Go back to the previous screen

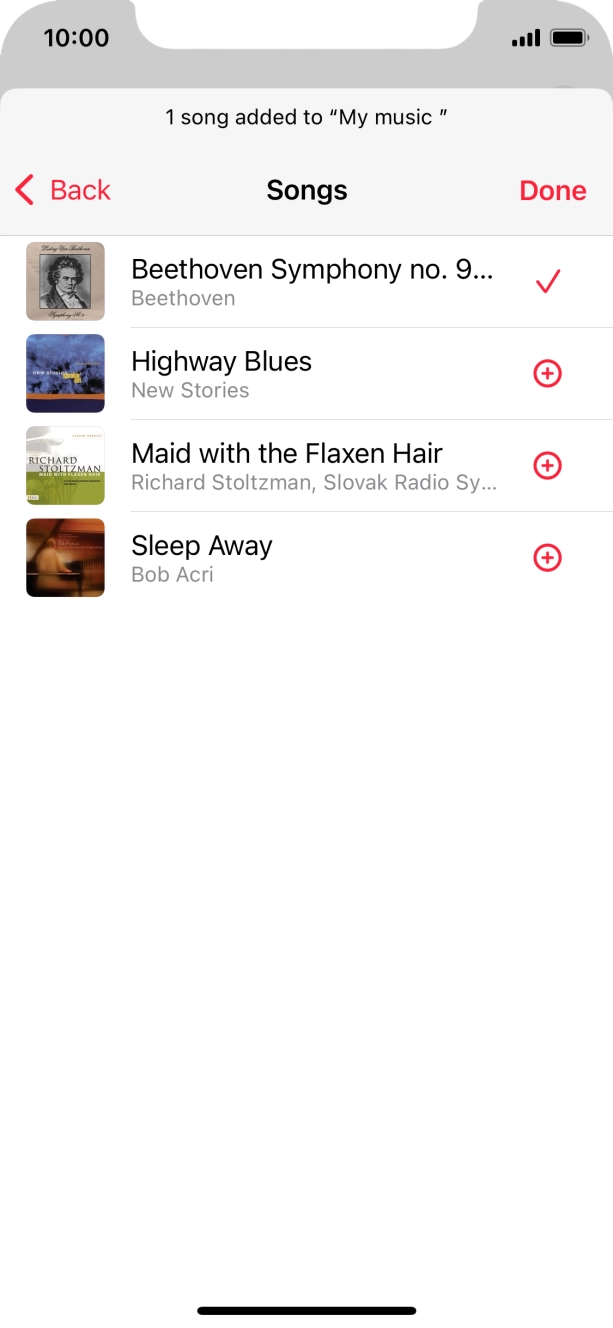pos(63,190)
